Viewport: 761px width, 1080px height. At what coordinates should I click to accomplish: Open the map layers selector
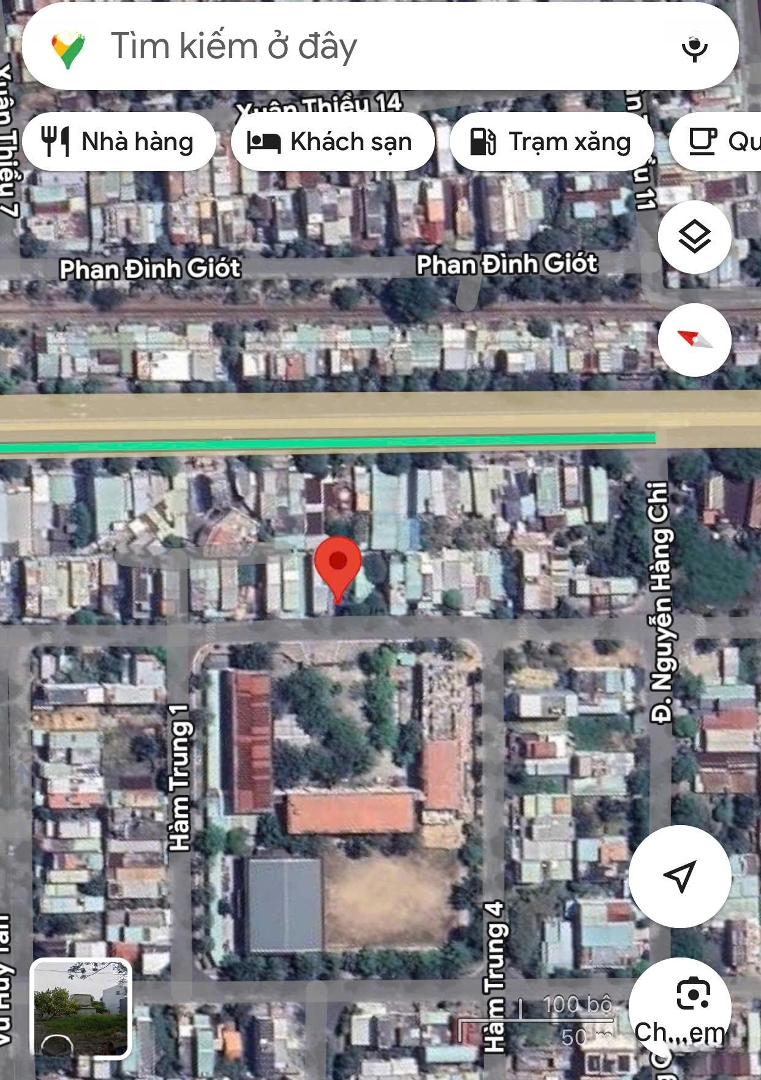[x=694, y=237]
